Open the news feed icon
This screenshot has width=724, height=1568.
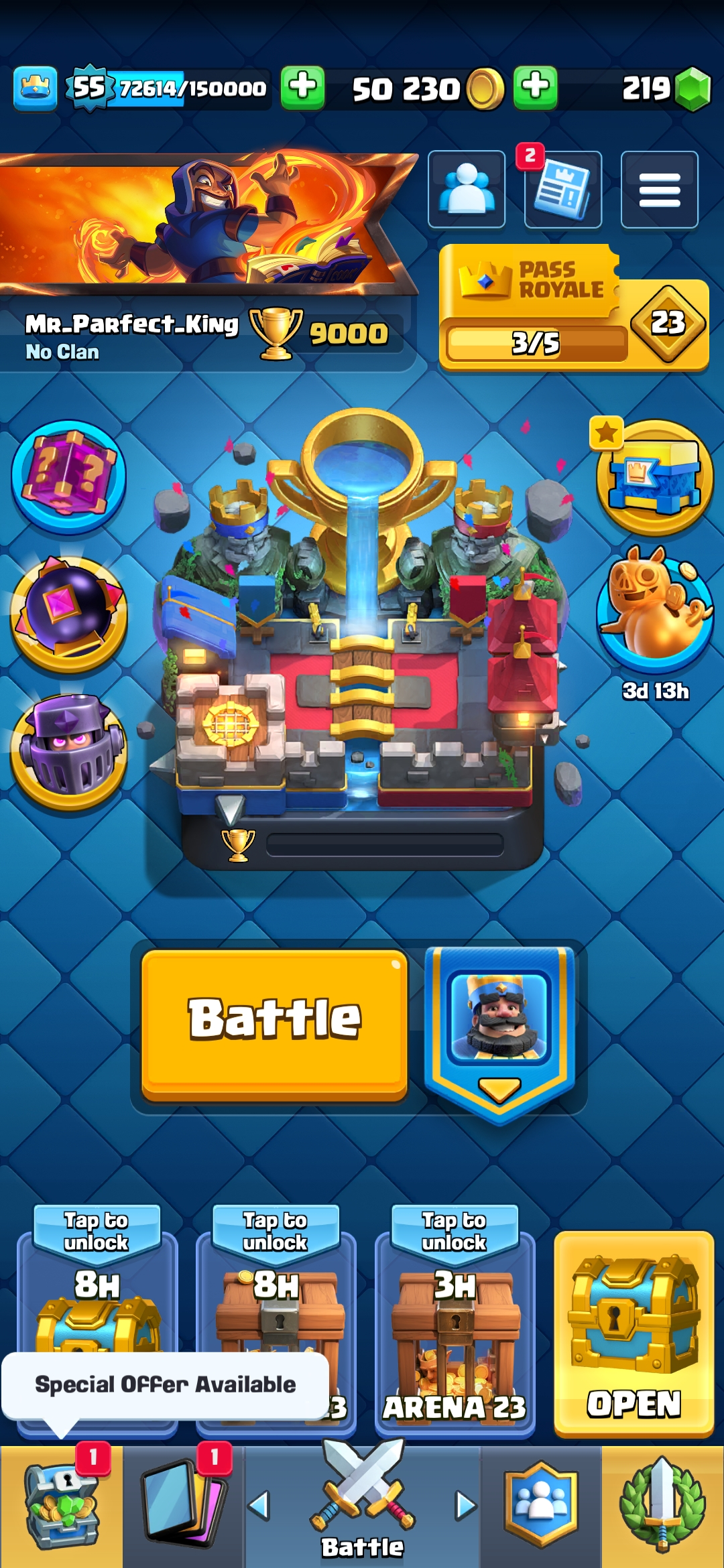pos(562,190)
